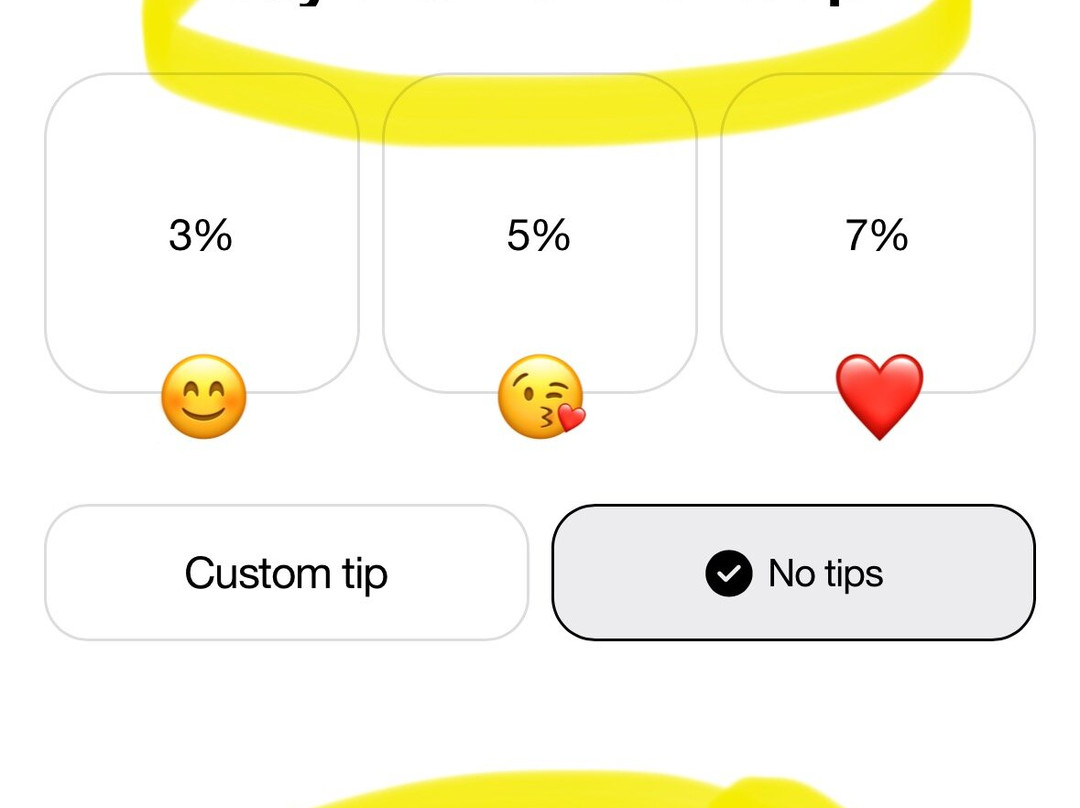
Task: Tap the No tips button
Action: click(x=793, y=573)
